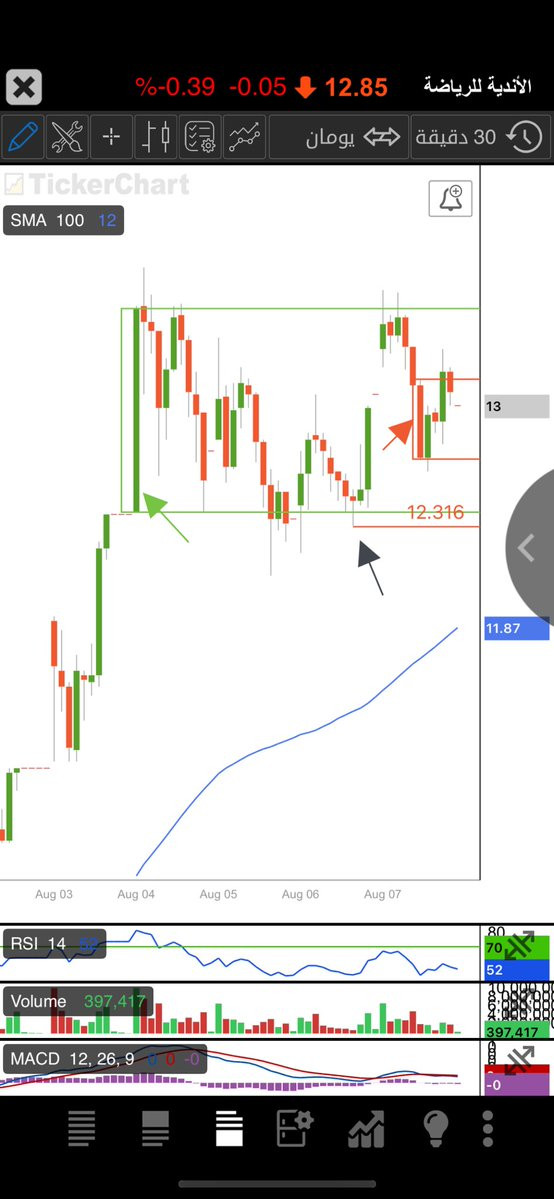
Task: Open the lightbulb ideas tab
Action: tap(435, 1129)
